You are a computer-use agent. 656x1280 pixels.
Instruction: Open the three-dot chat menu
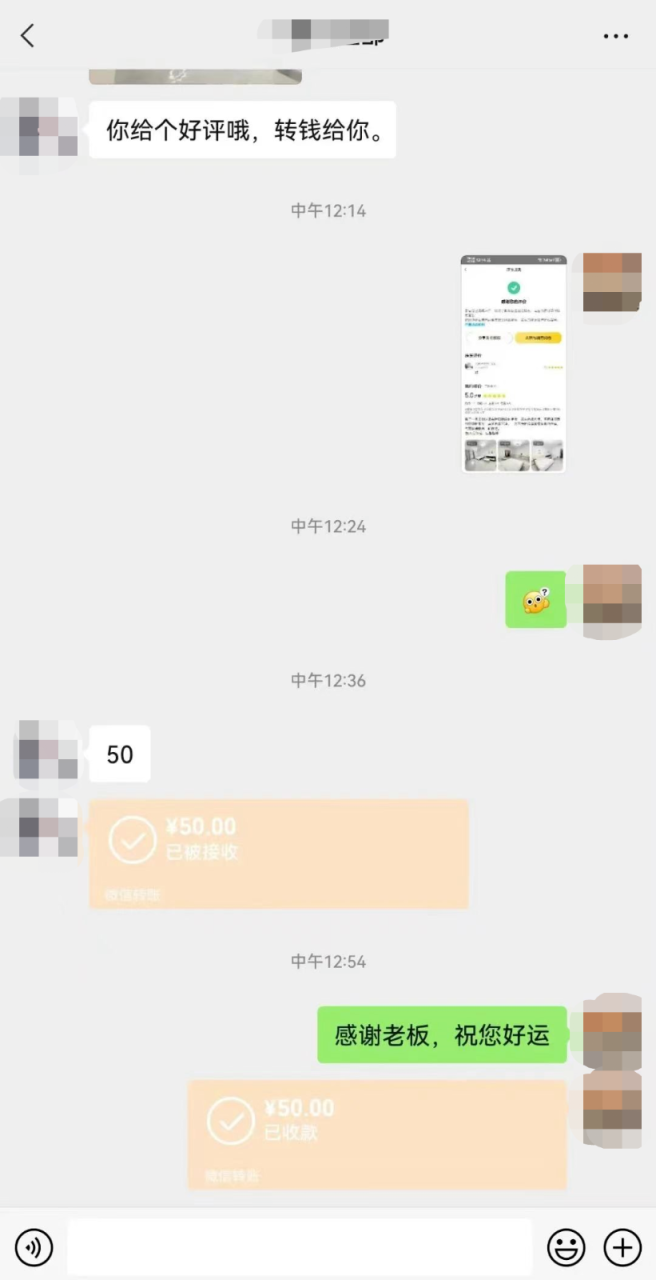click(x=616, y=36)
